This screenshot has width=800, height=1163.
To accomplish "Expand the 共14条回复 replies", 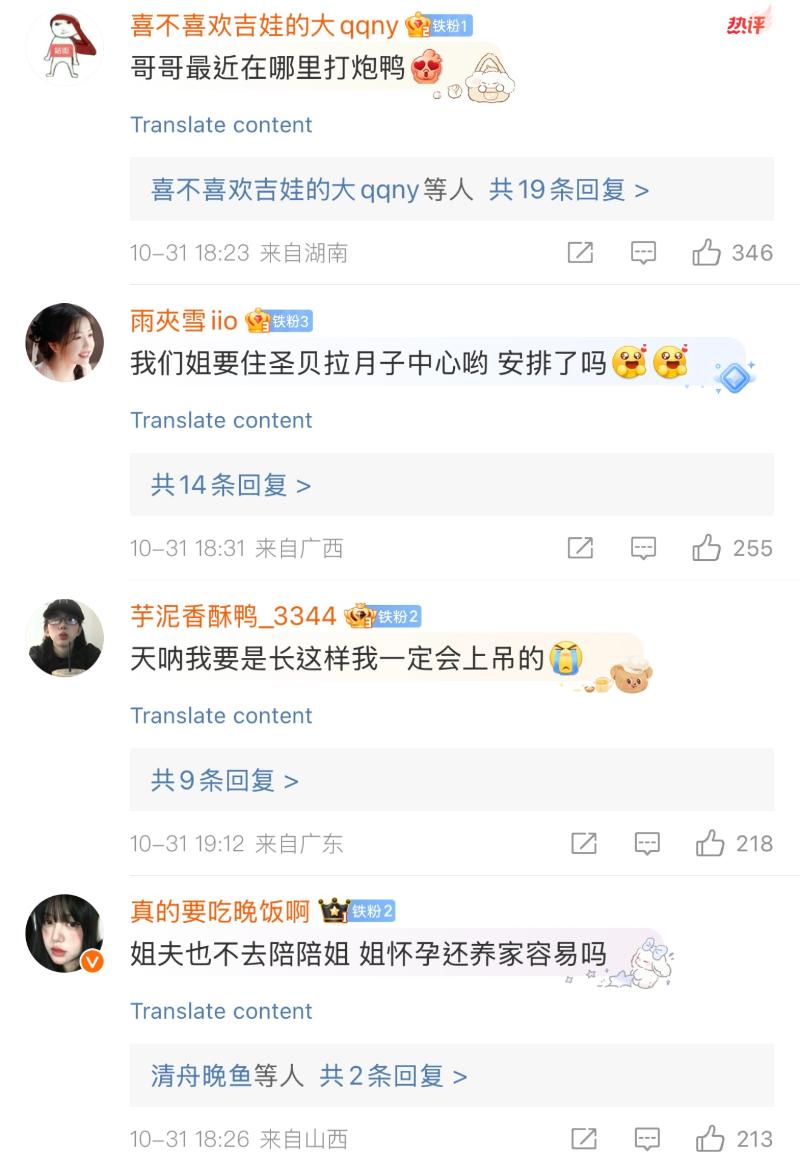I will [x=231, y=485].
